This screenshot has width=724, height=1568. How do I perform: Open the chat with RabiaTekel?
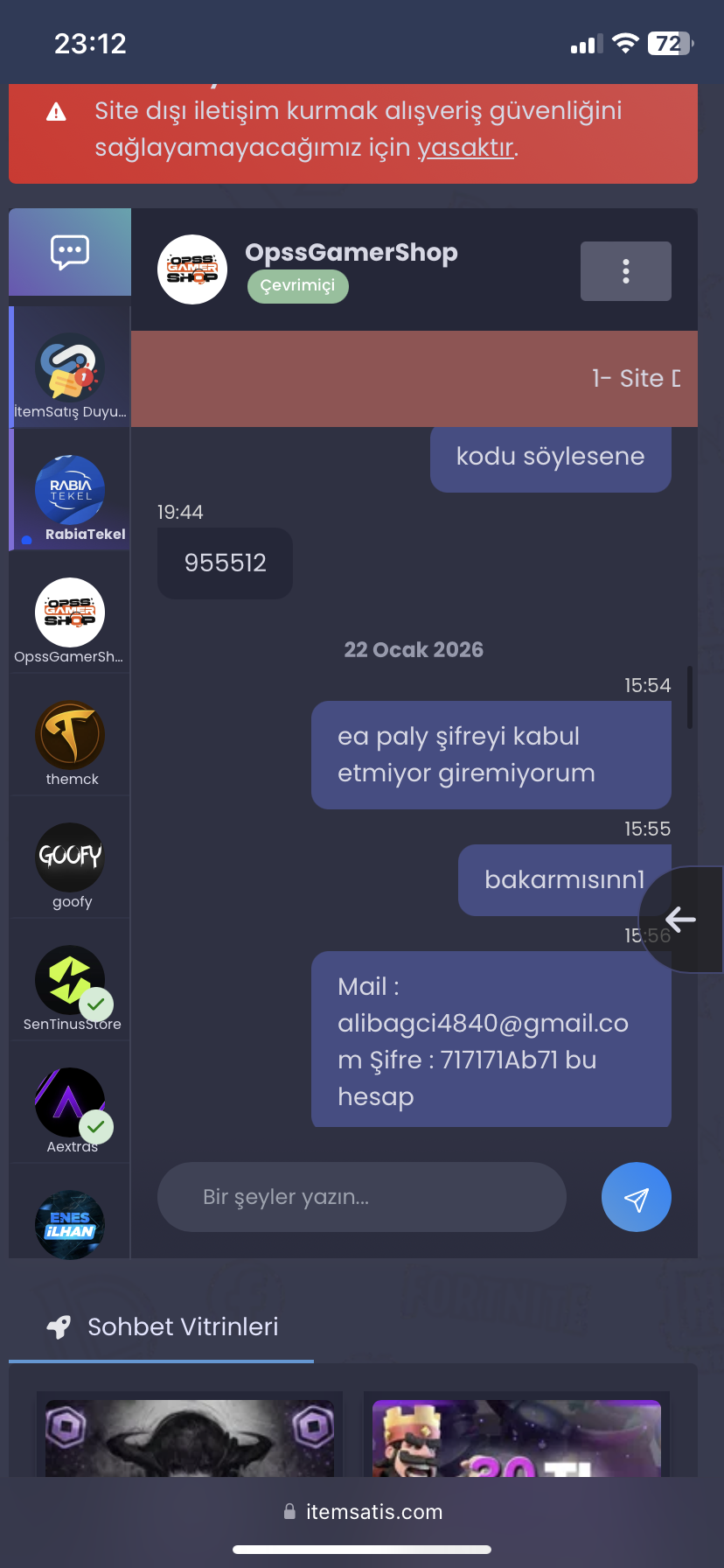[x=70, y=499]
